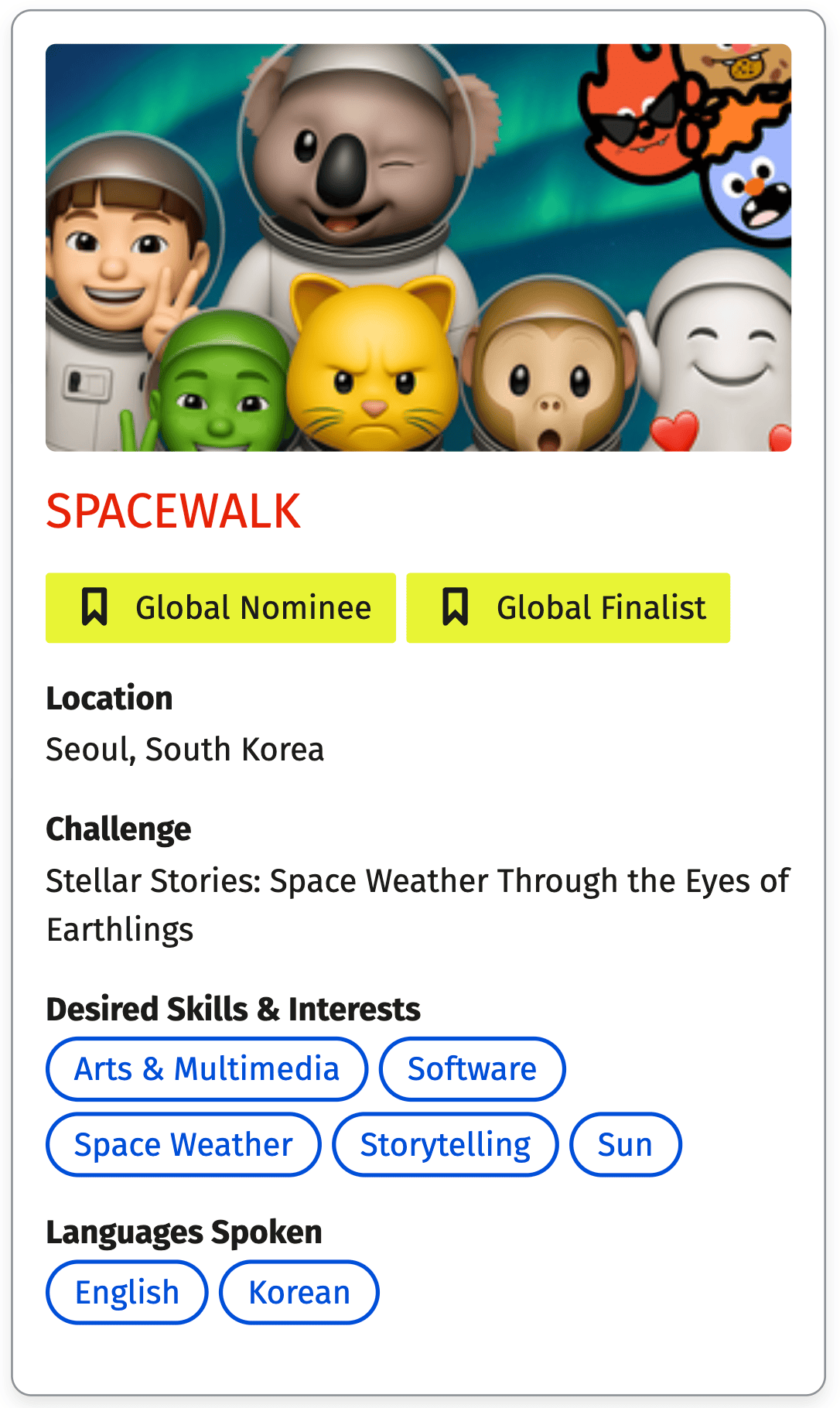This screenshot has height=1408, width=840.
Task: Select the Storytelling chip
Action: (446, 1145)
